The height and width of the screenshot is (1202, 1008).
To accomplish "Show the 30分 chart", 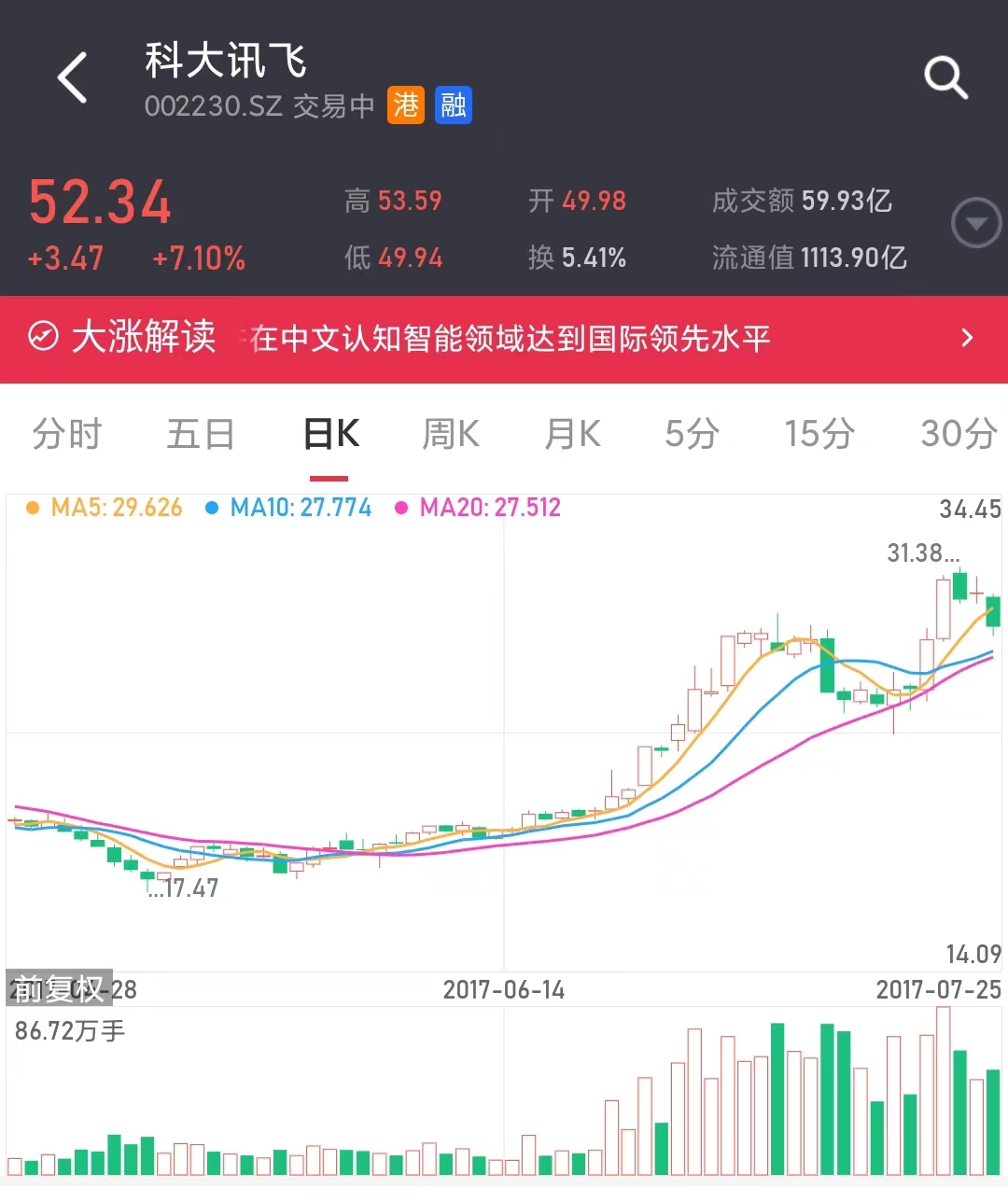I will click(x=958, y=434).
